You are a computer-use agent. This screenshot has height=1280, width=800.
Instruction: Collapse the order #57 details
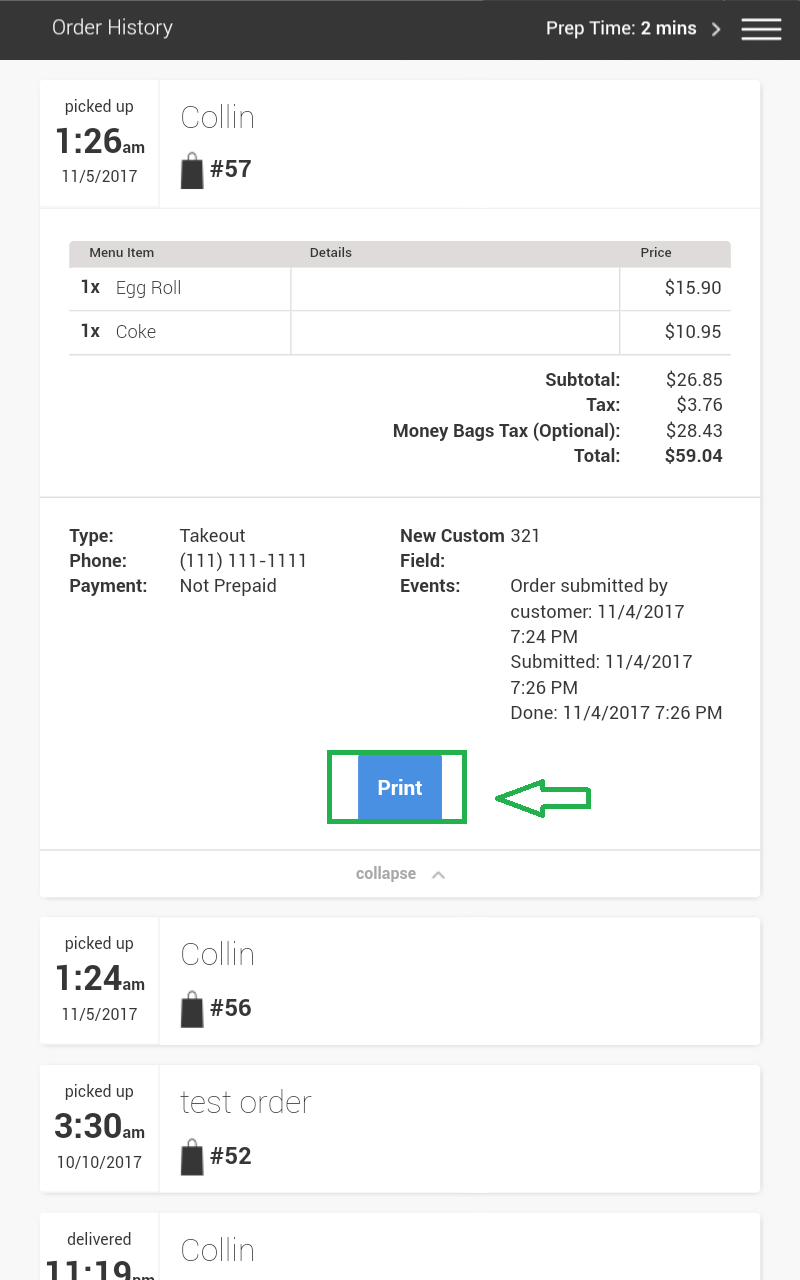click(x=400, y=874)
